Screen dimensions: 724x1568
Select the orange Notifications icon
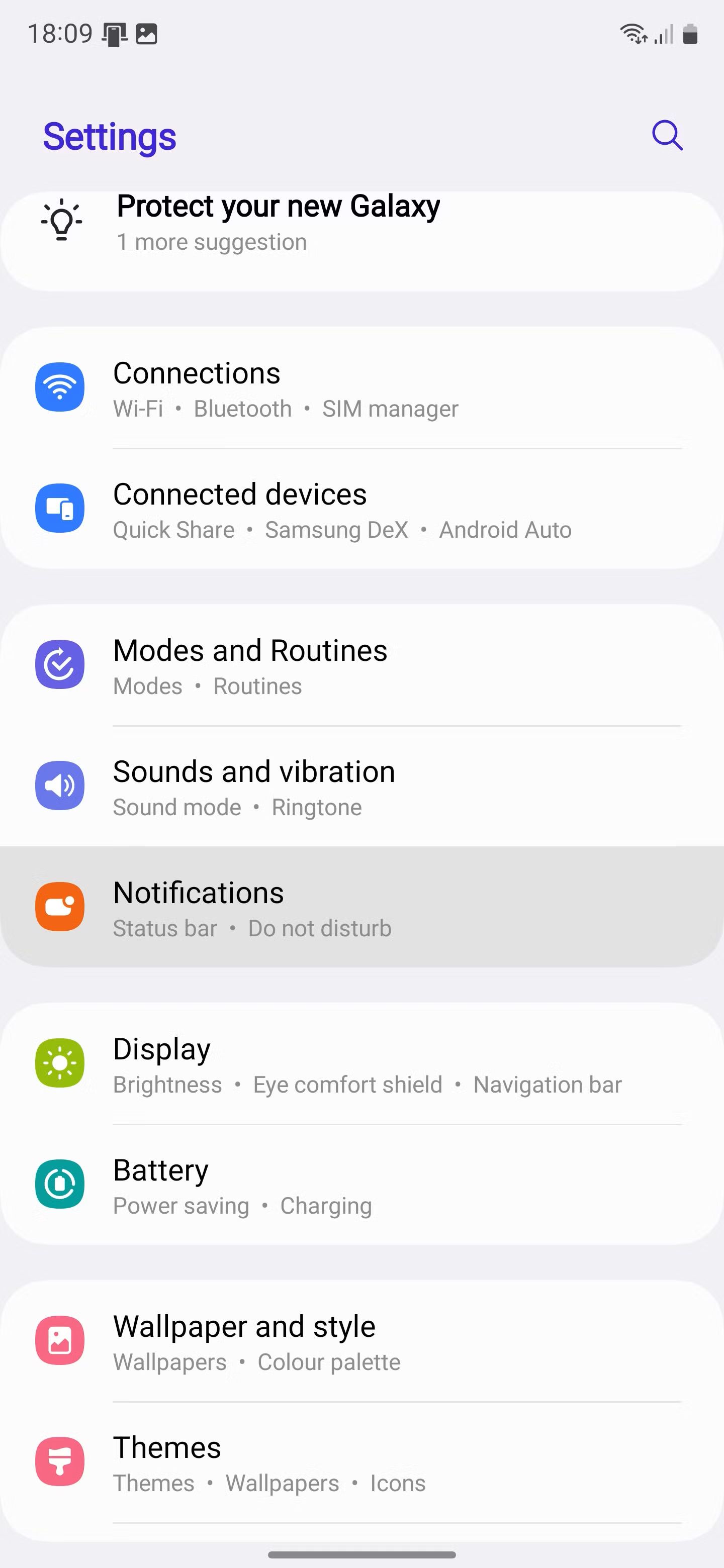pos(60,907)
